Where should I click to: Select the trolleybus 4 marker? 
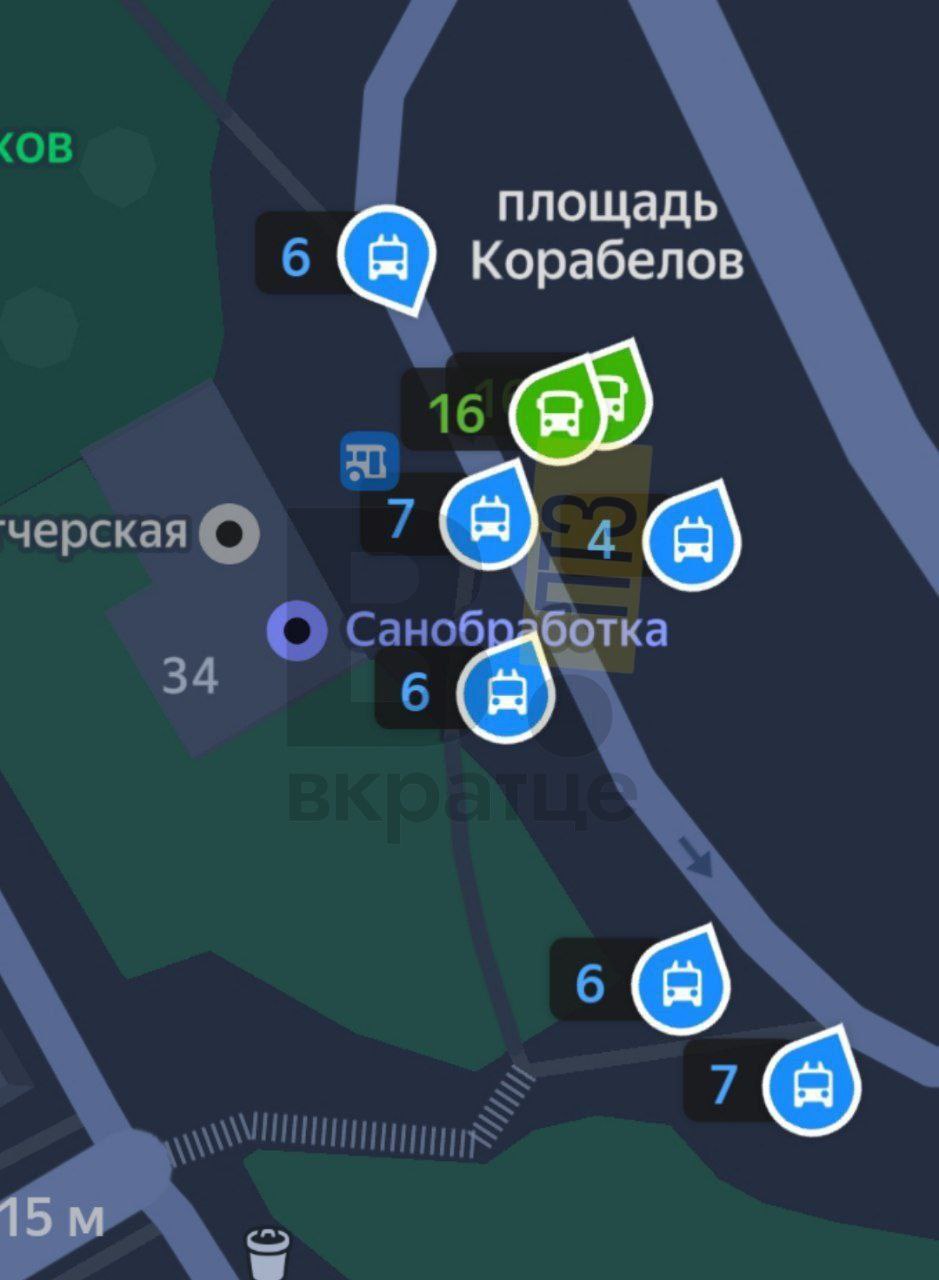click(692, 540)
